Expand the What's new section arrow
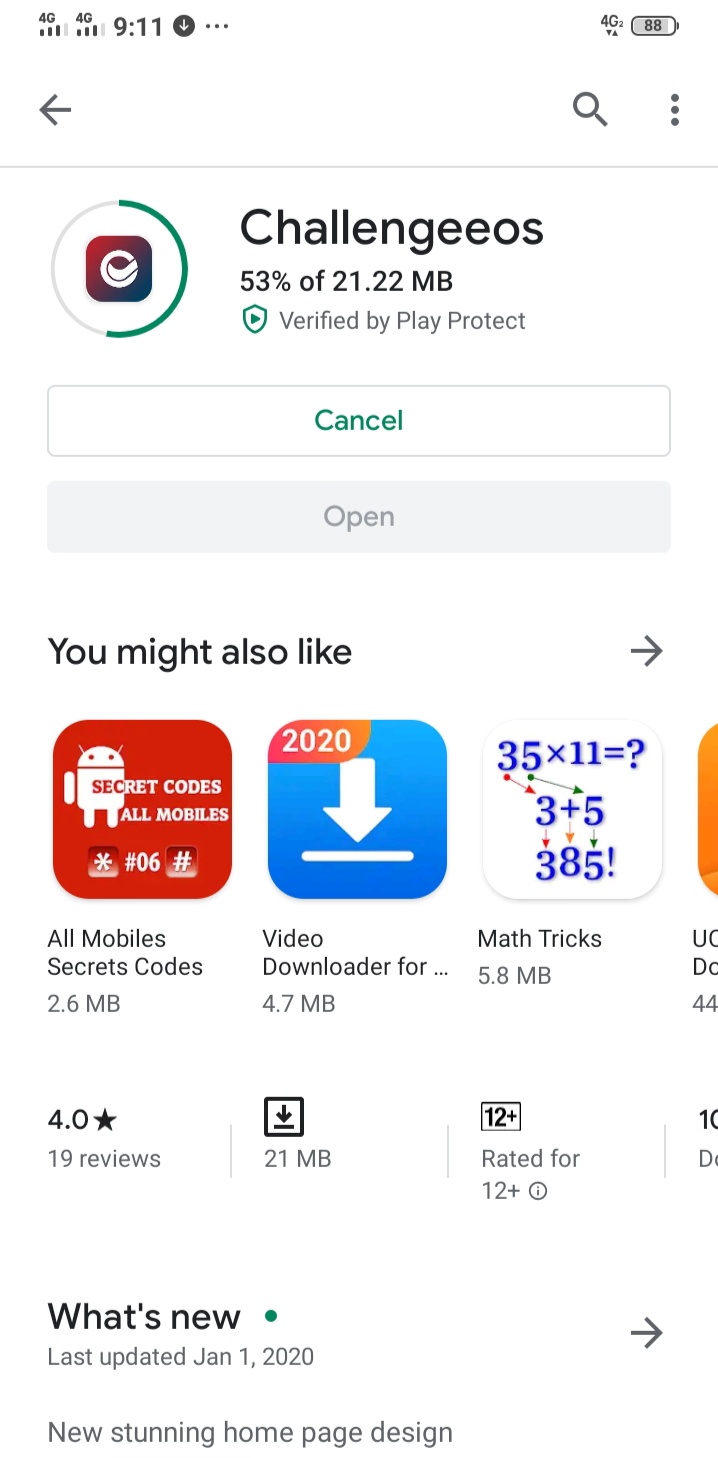Screen dimensions: 718x1458 [x=646, y=1333]
